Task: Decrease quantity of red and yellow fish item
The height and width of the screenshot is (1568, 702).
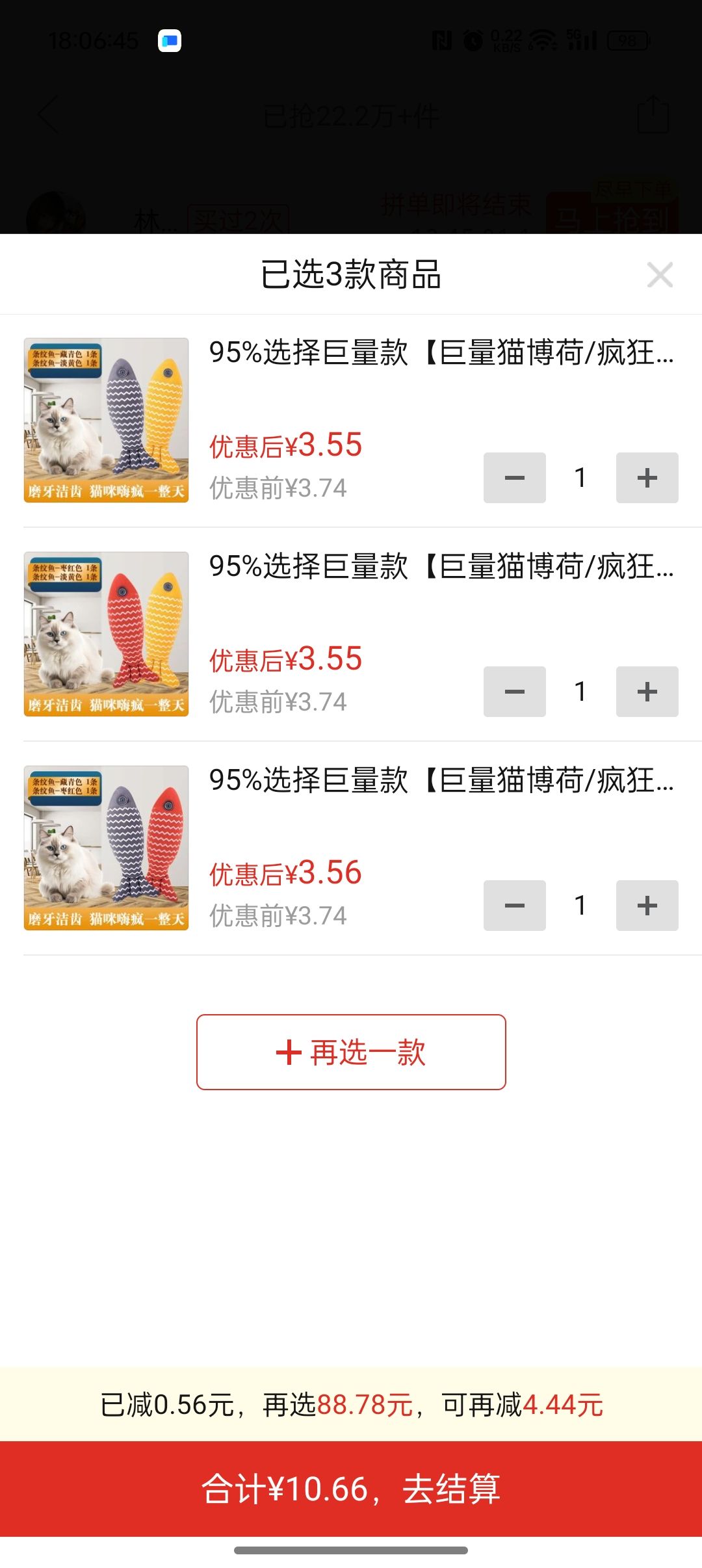Action: click(x=514, y=692)
